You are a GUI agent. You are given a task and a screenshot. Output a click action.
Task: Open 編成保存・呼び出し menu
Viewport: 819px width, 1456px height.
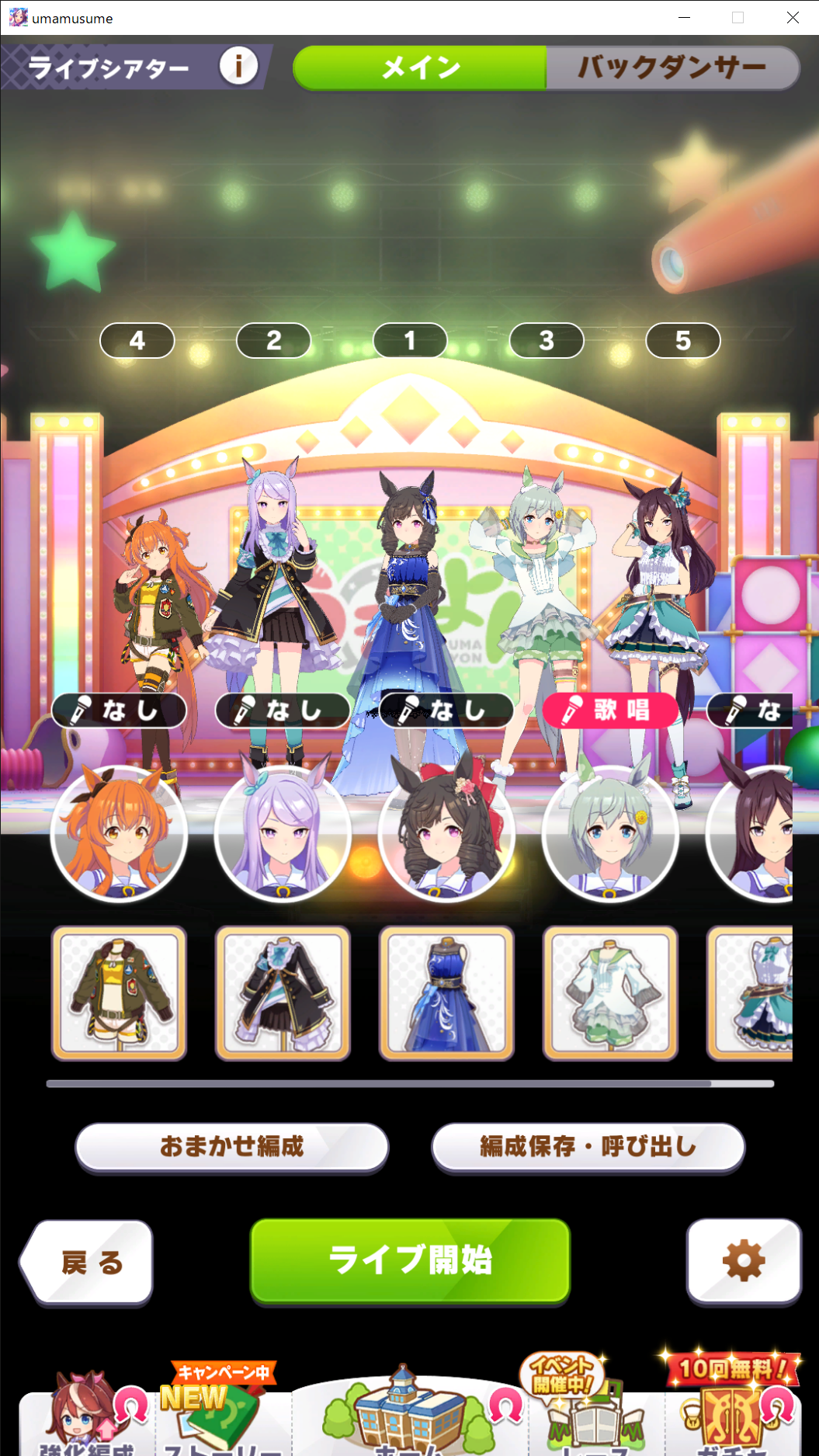click(588, 1147)
